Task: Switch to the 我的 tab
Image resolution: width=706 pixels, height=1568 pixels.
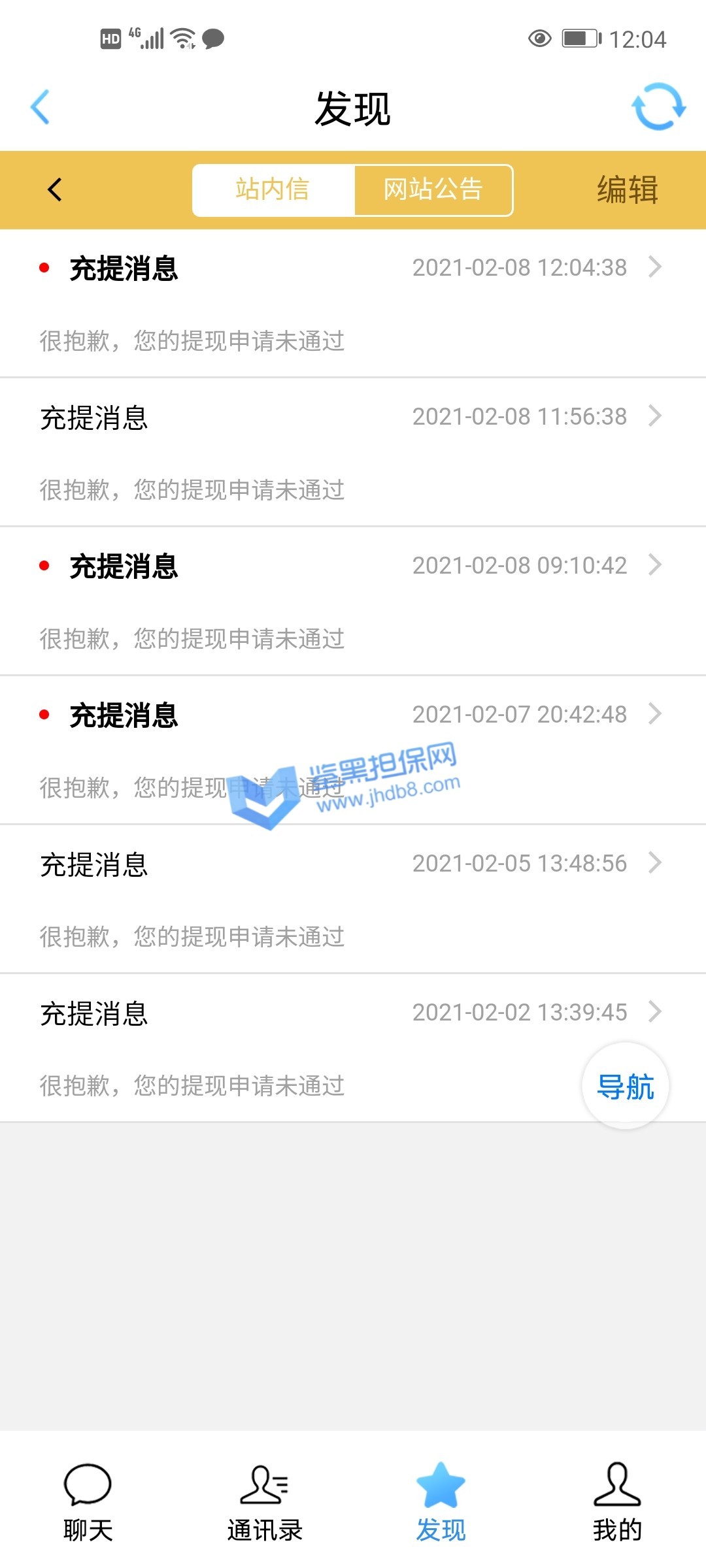Action: [x=617, y=1501]
